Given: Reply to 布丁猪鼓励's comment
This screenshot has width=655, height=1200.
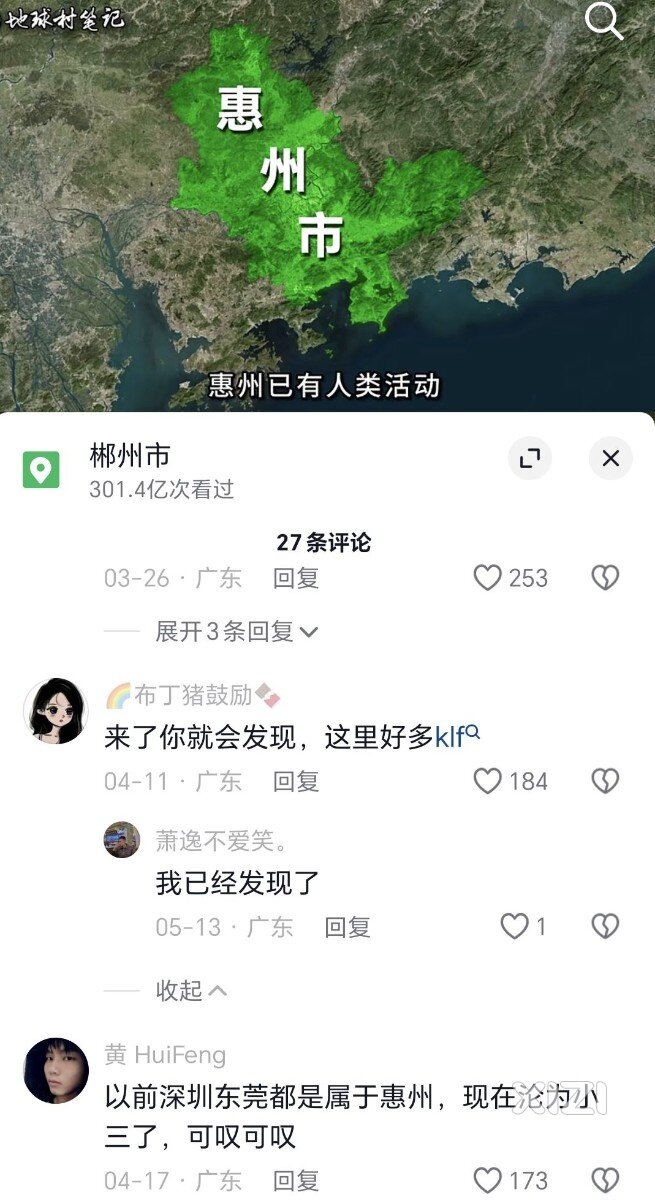Looking at the screenshot, I should [x=295, y=781].
